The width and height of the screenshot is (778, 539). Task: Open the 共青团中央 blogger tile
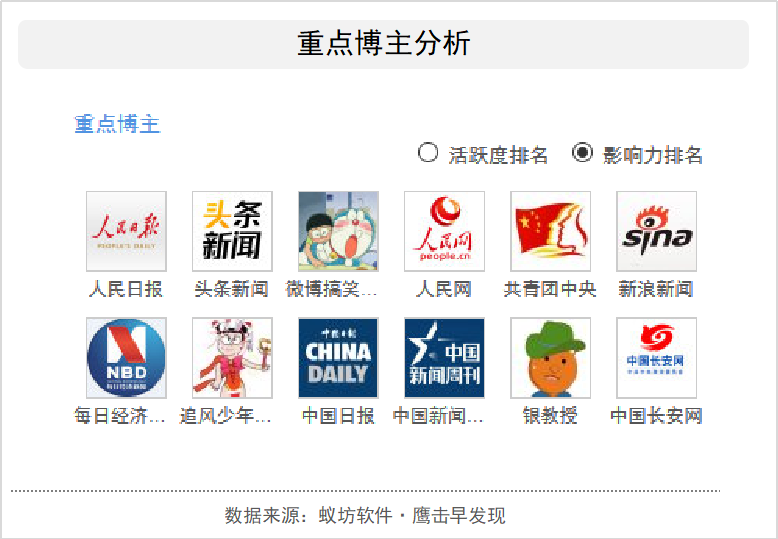550,232
